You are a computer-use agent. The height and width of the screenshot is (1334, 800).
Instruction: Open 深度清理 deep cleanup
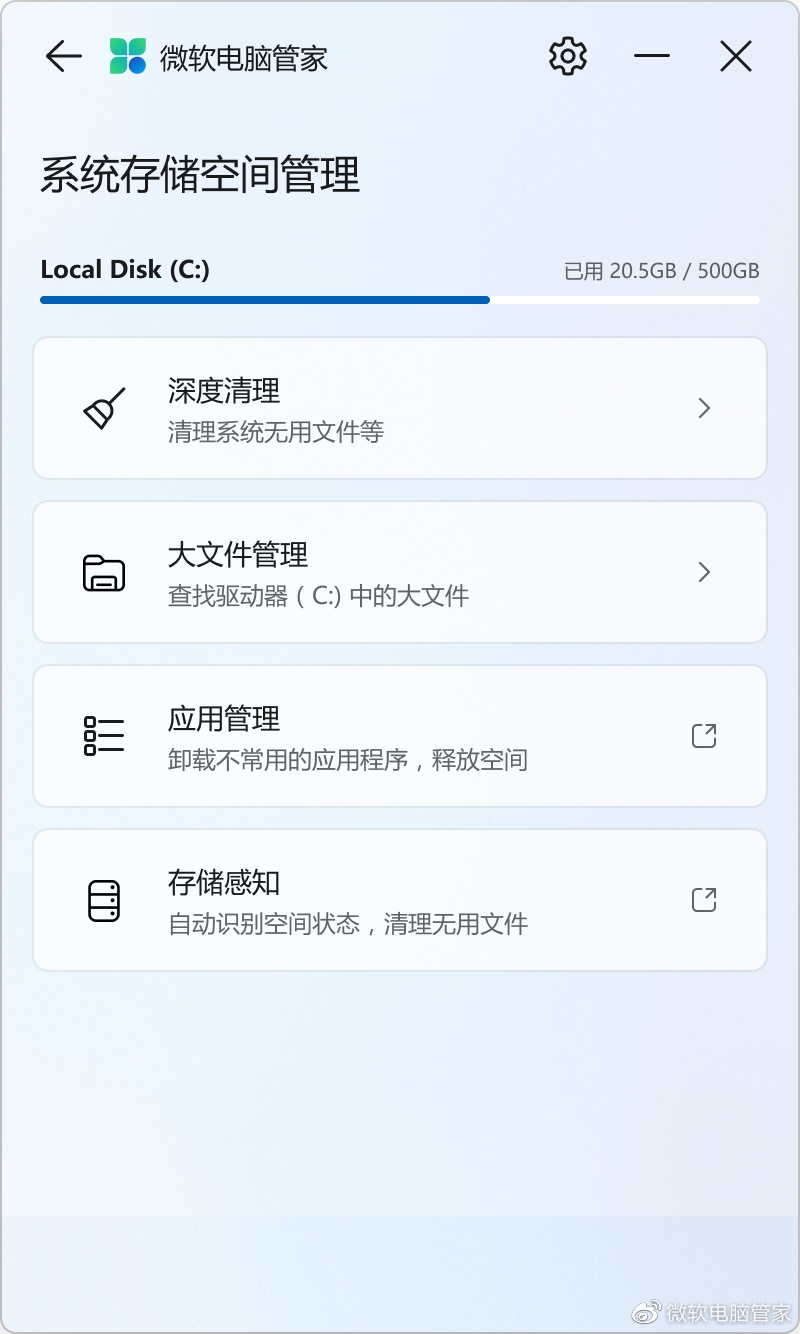pyautogui.click(x=400, y=408)
